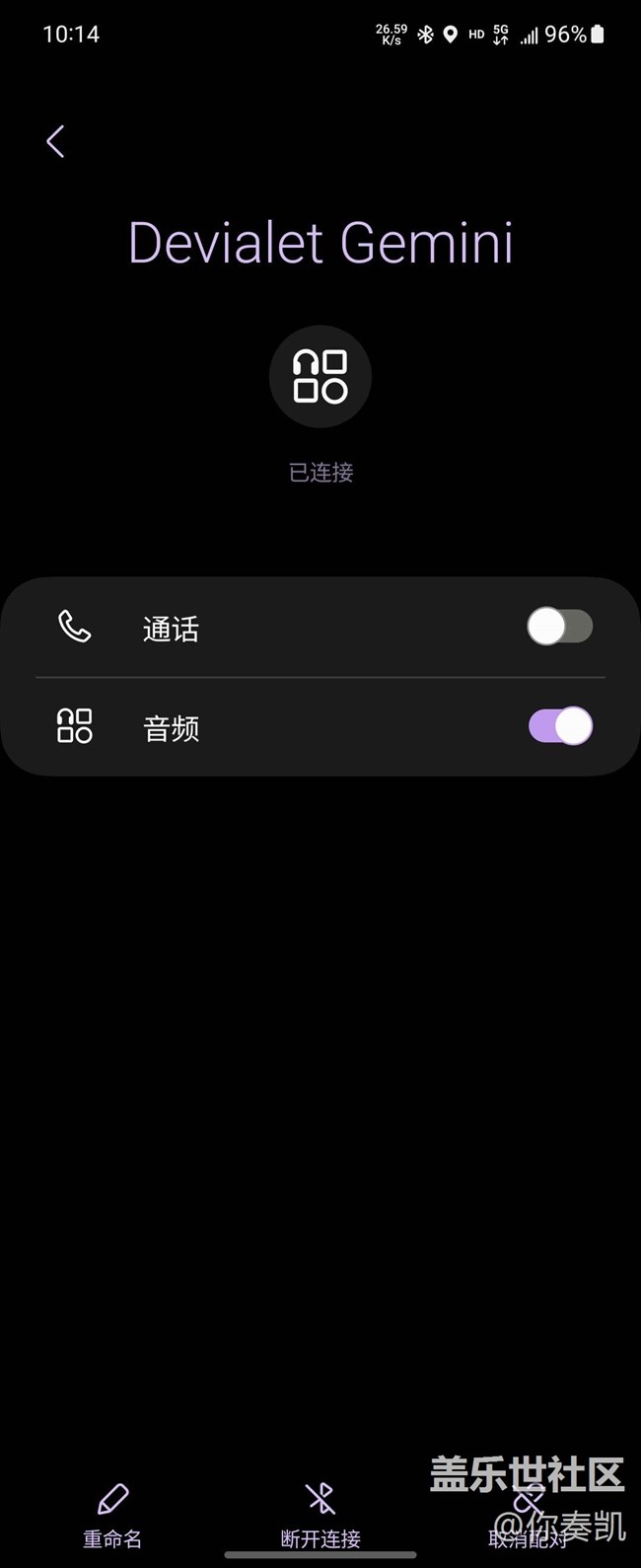Tap 重命名 to rename the device
Image resolution: width=641 pixels, height=1568 pixels.
[x=112, y=1515]
